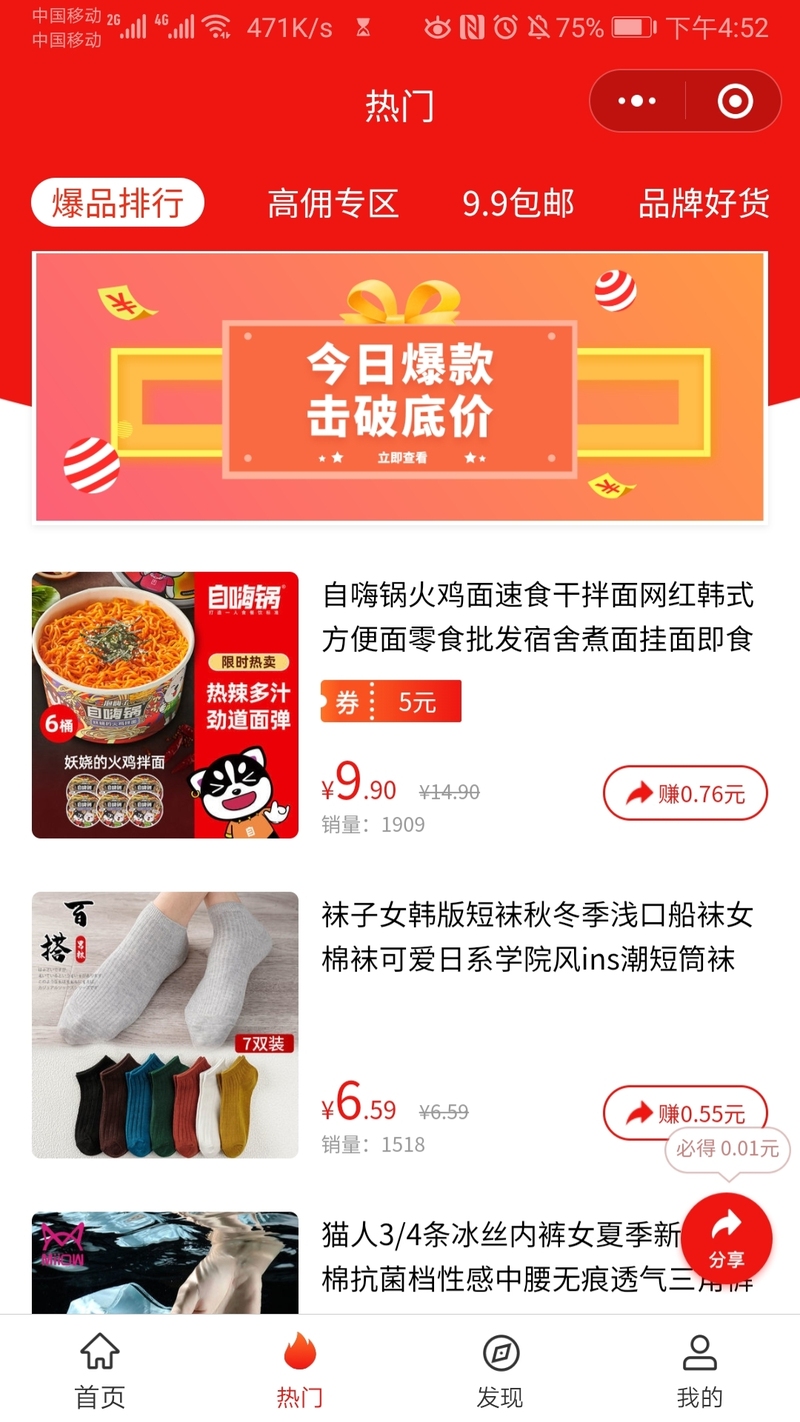Select the 热门 bottom tab

point(300,1369)
